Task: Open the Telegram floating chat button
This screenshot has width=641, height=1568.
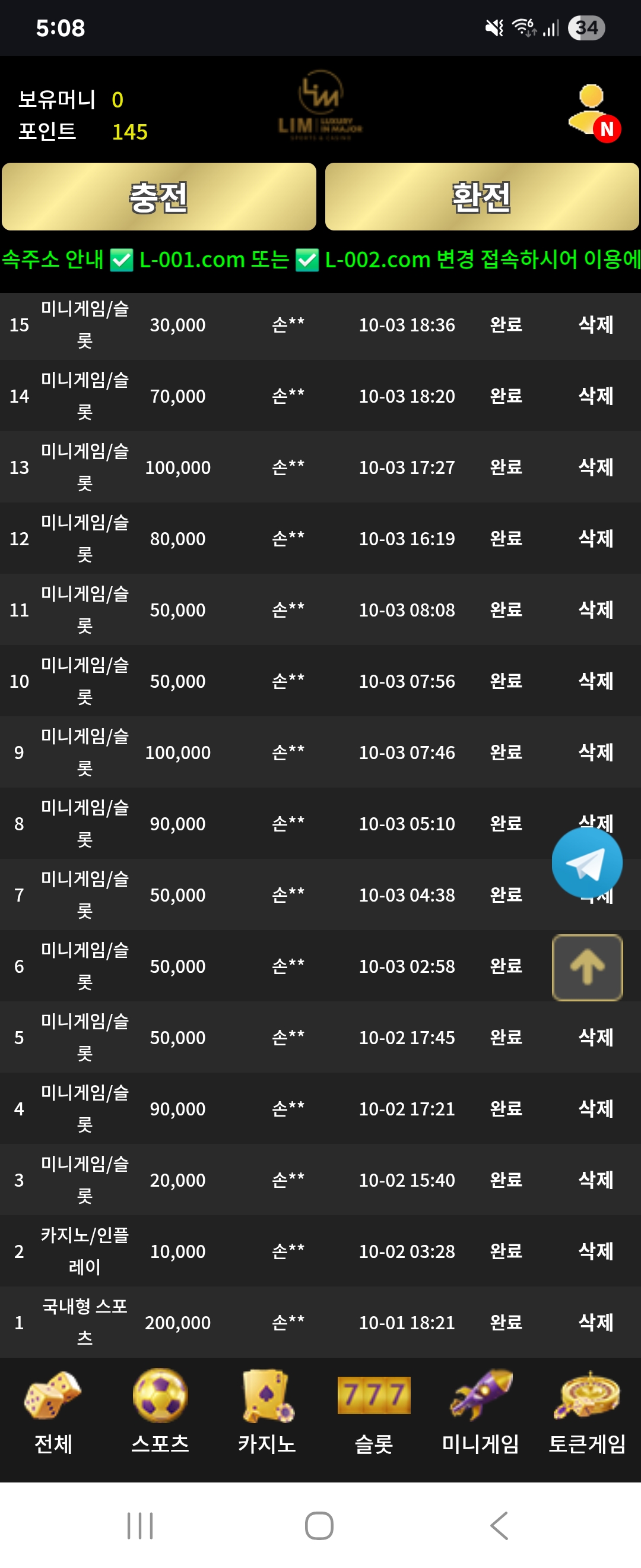Action: coord(586,862)
